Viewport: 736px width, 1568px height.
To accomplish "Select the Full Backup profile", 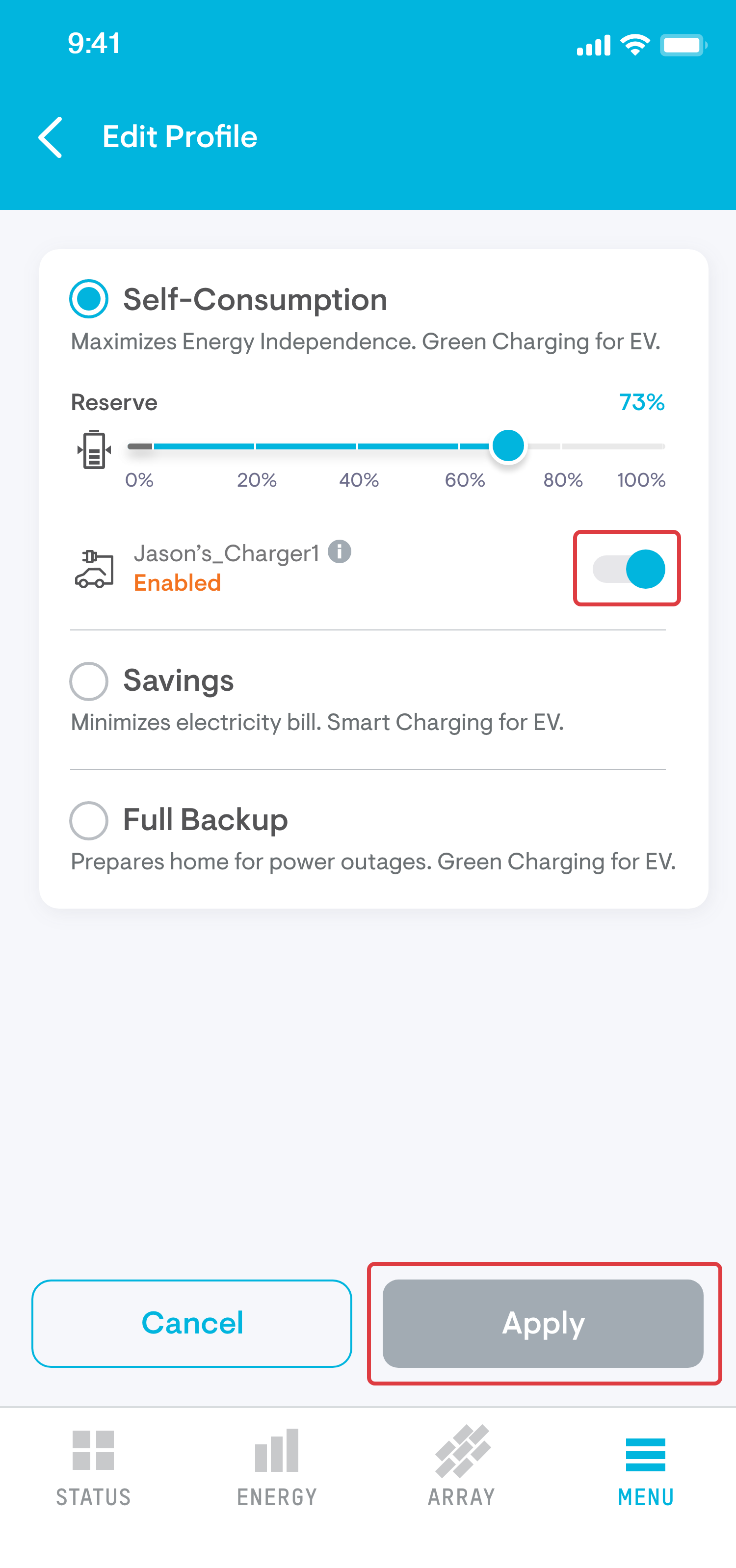I will click(x=89, y=820).
